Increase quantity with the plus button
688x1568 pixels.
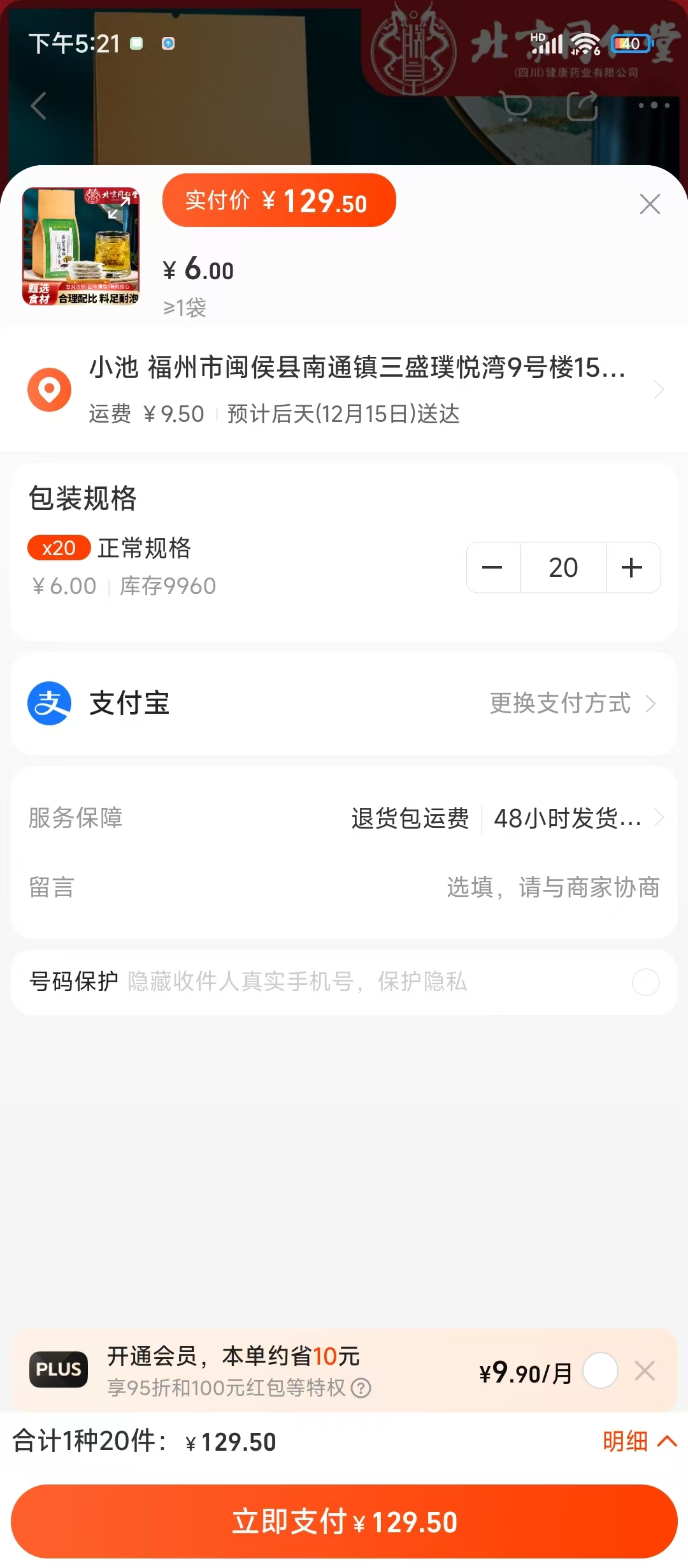[632, 567]
